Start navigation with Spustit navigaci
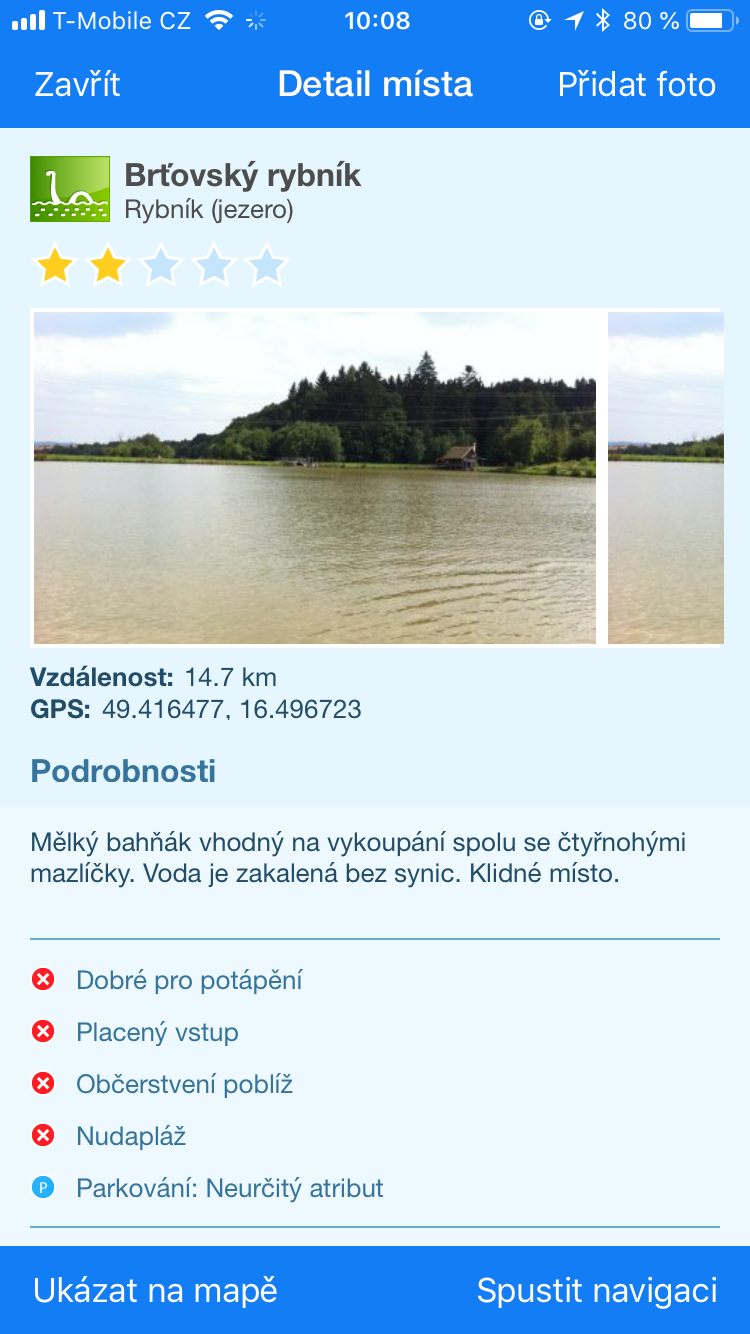The width and height of the screenshot is (750, 1334). [597, 1290]
